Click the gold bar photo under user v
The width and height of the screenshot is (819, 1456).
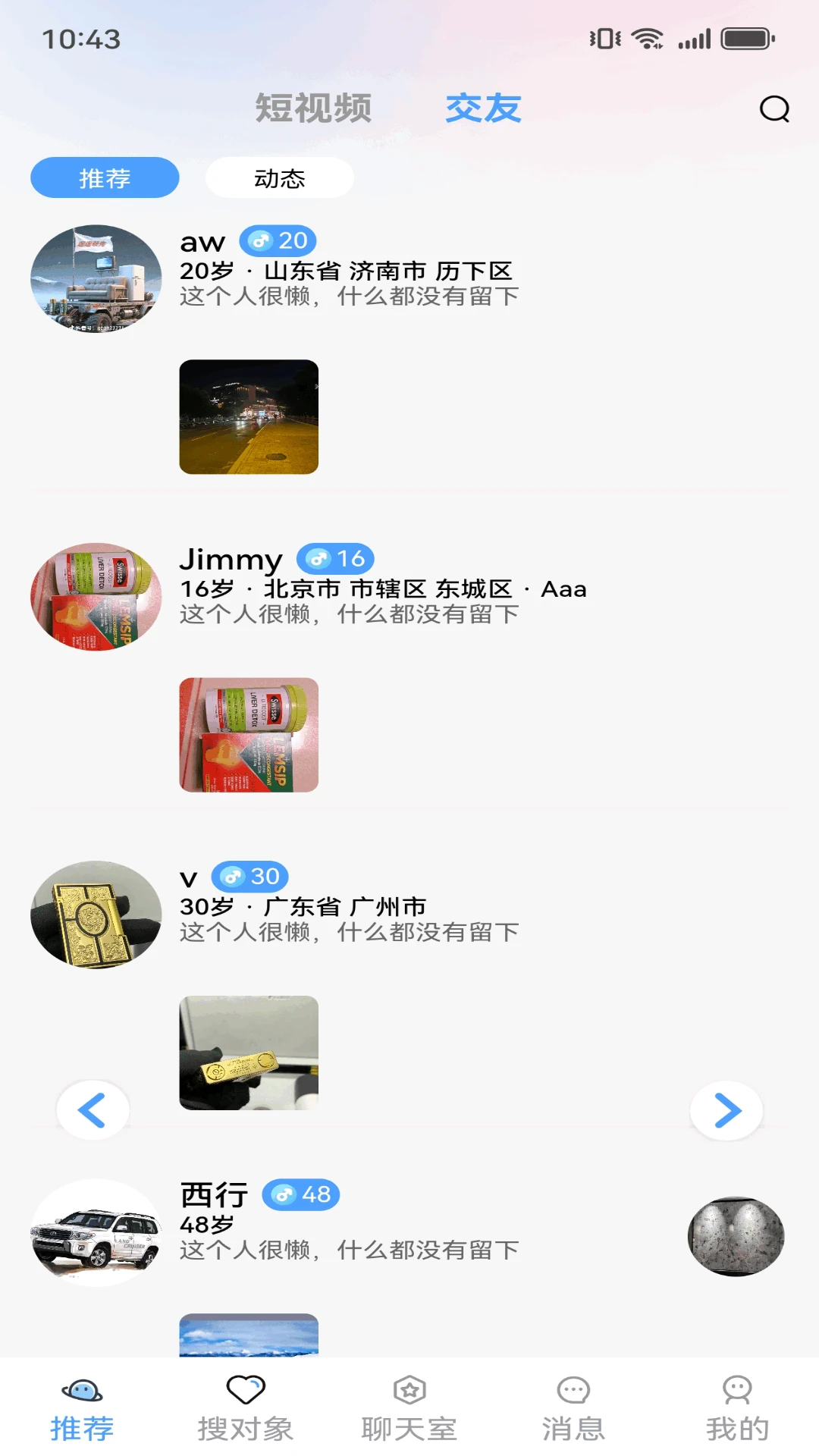coord(248,1053)
